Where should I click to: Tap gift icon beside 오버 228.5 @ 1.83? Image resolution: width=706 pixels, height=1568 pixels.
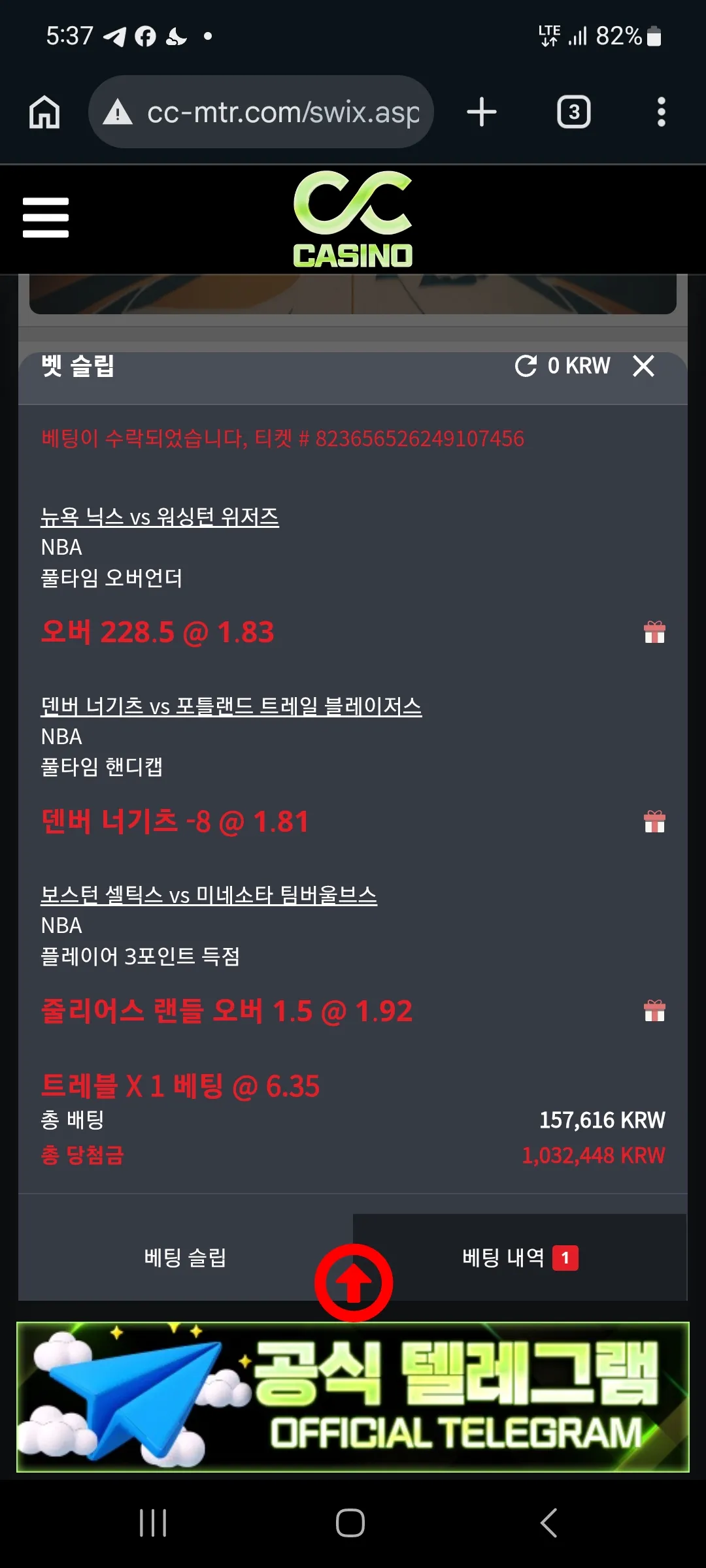pyautogui.click(x=654, y=632)
